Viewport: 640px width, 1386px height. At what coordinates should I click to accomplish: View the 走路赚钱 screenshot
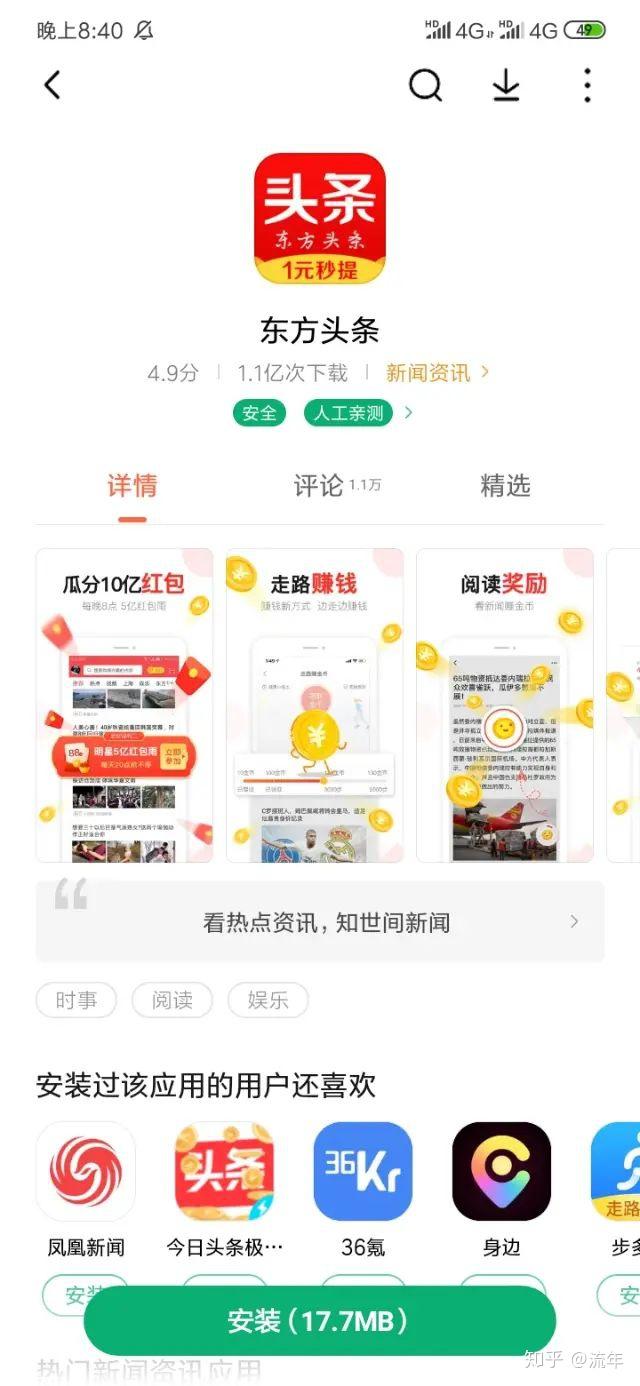[x=314, y=705]
